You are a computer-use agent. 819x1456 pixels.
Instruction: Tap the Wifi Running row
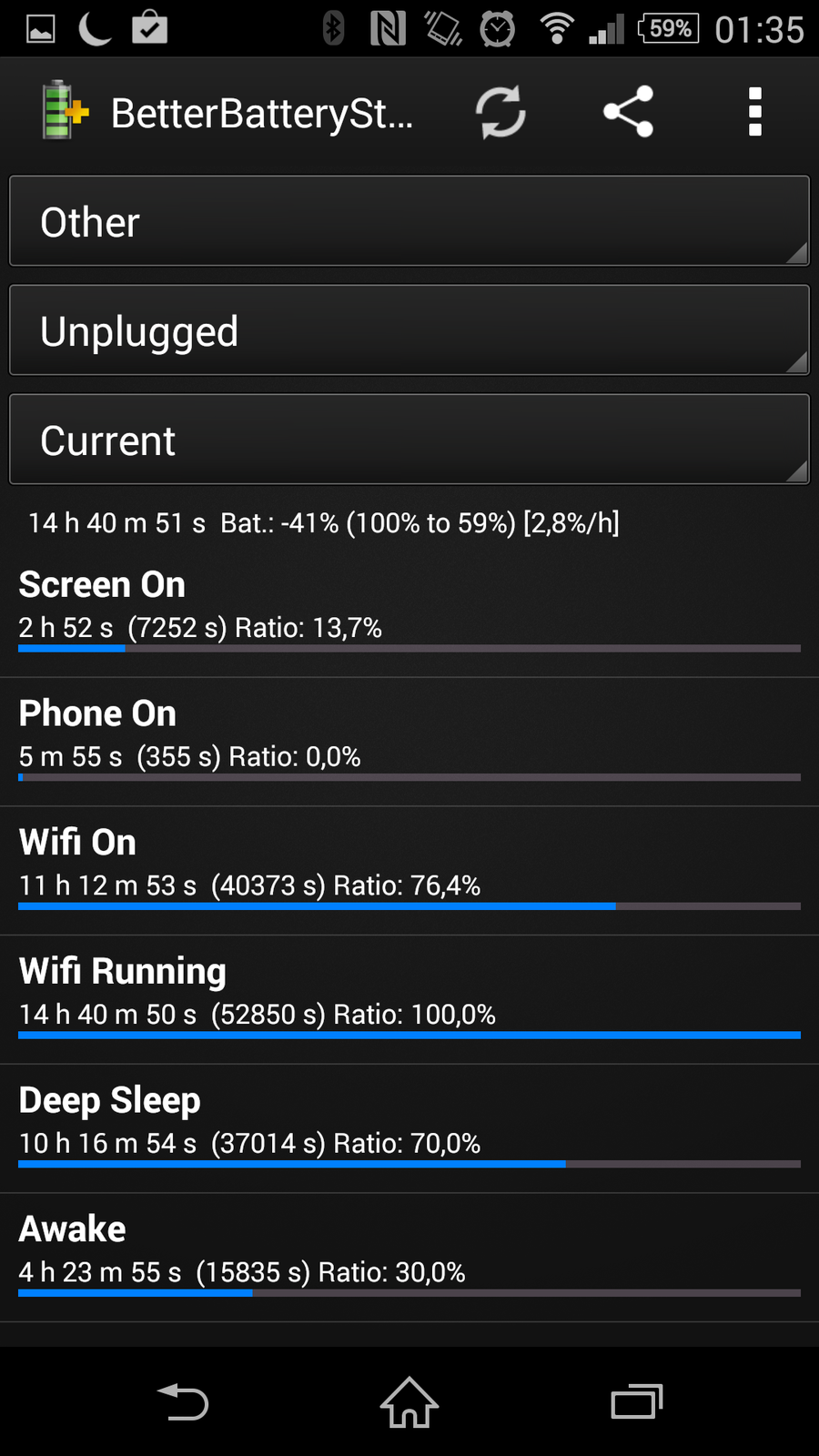click(409, 999)
